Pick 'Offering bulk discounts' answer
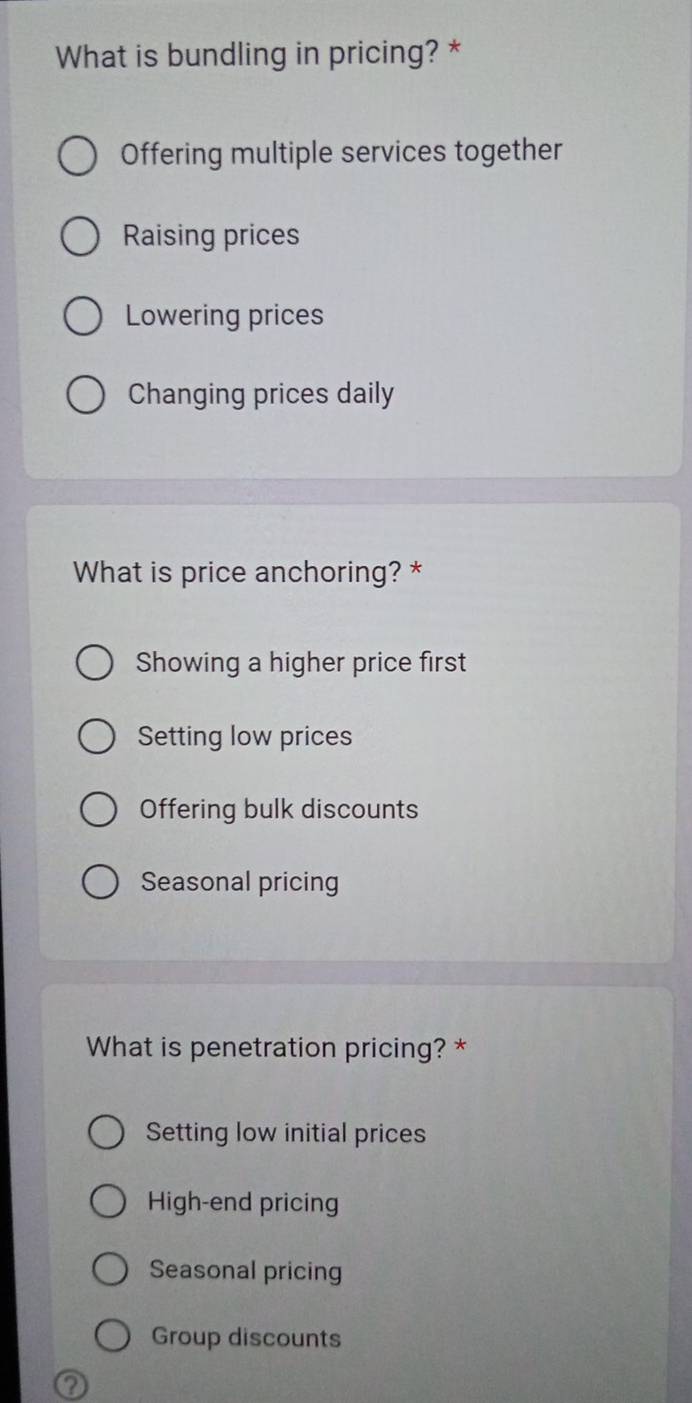692x1403 pixels. [98, 811]
